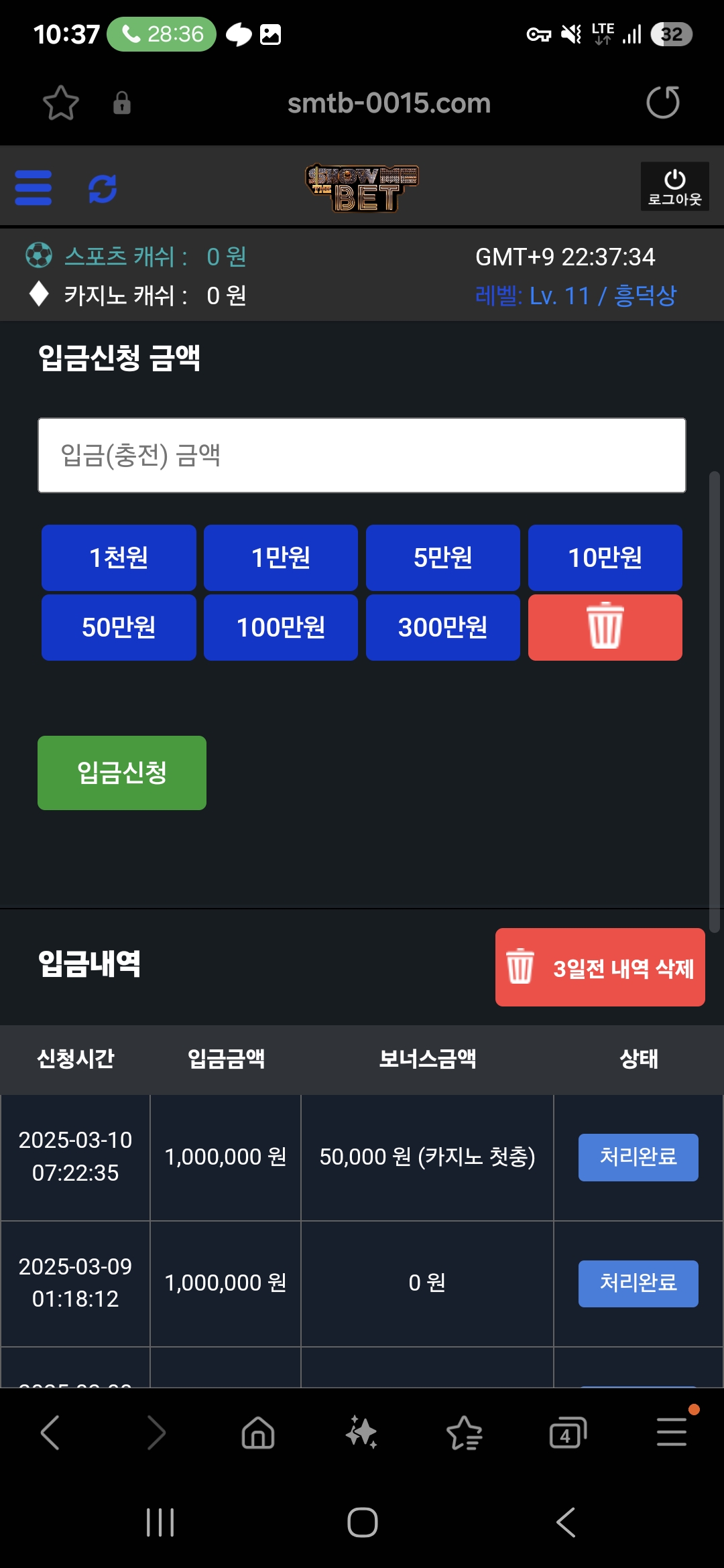This screenshot has width=724, height=1568.
Task: Log out with the 로그아웃 button
Action: [674, 187]
